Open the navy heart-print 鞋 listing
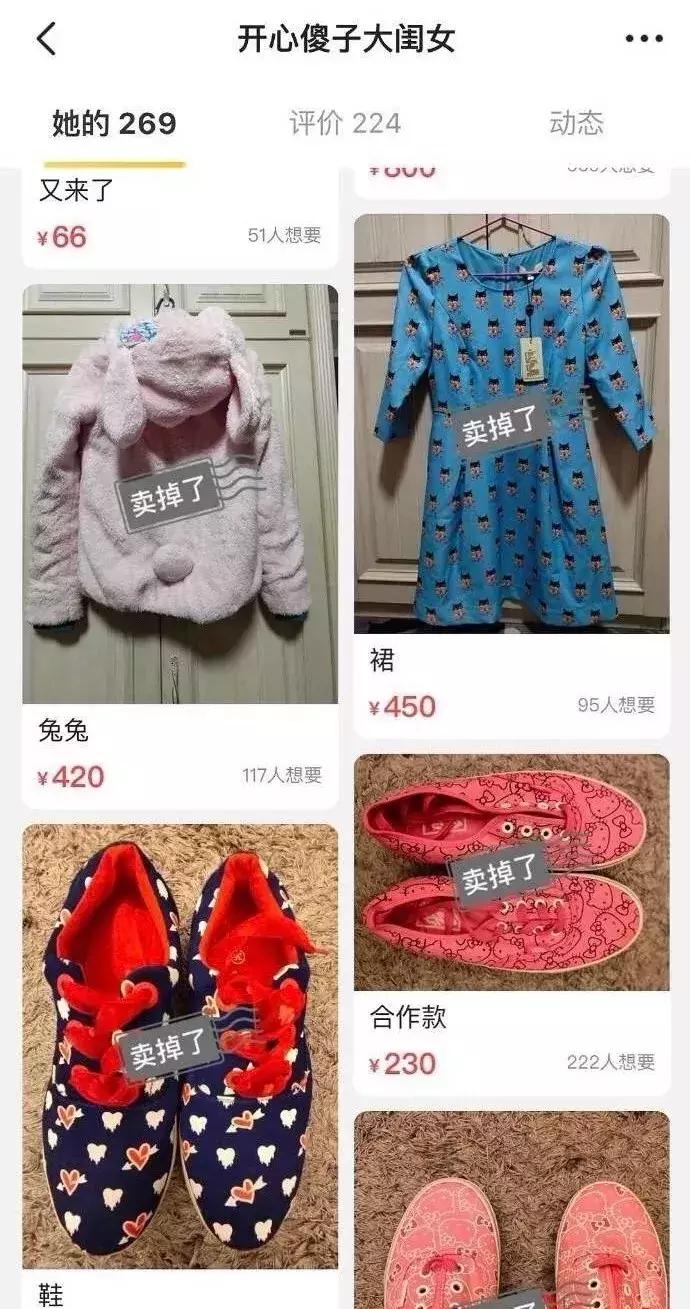Screen dimensions: 690x1309 (x=180, y=1045)
